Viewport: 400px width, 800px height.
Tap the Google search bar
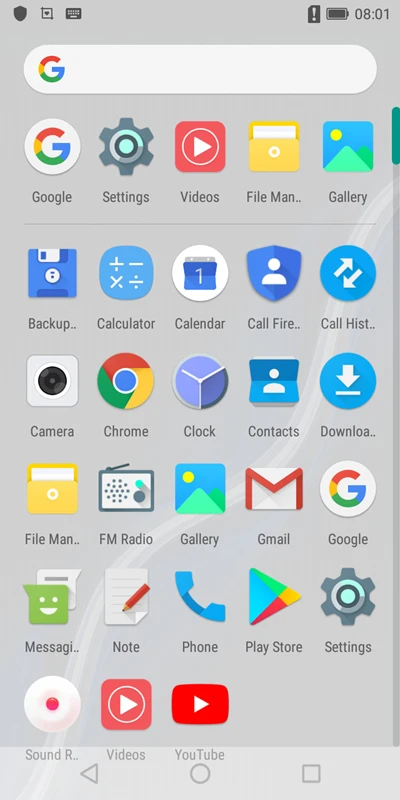200,69
